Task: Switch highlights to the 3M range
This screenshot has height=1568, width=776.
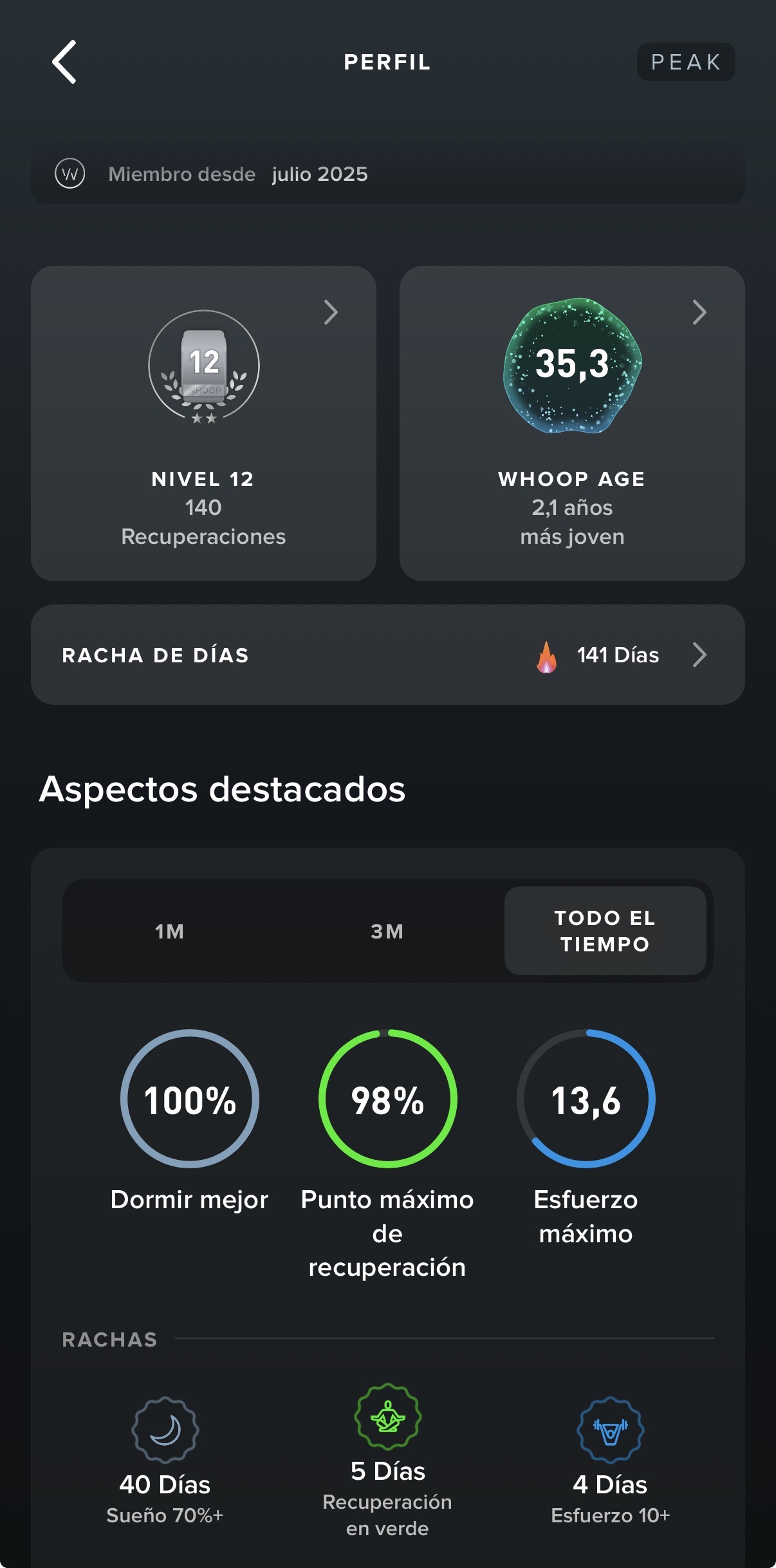Action: pos(387,931)
